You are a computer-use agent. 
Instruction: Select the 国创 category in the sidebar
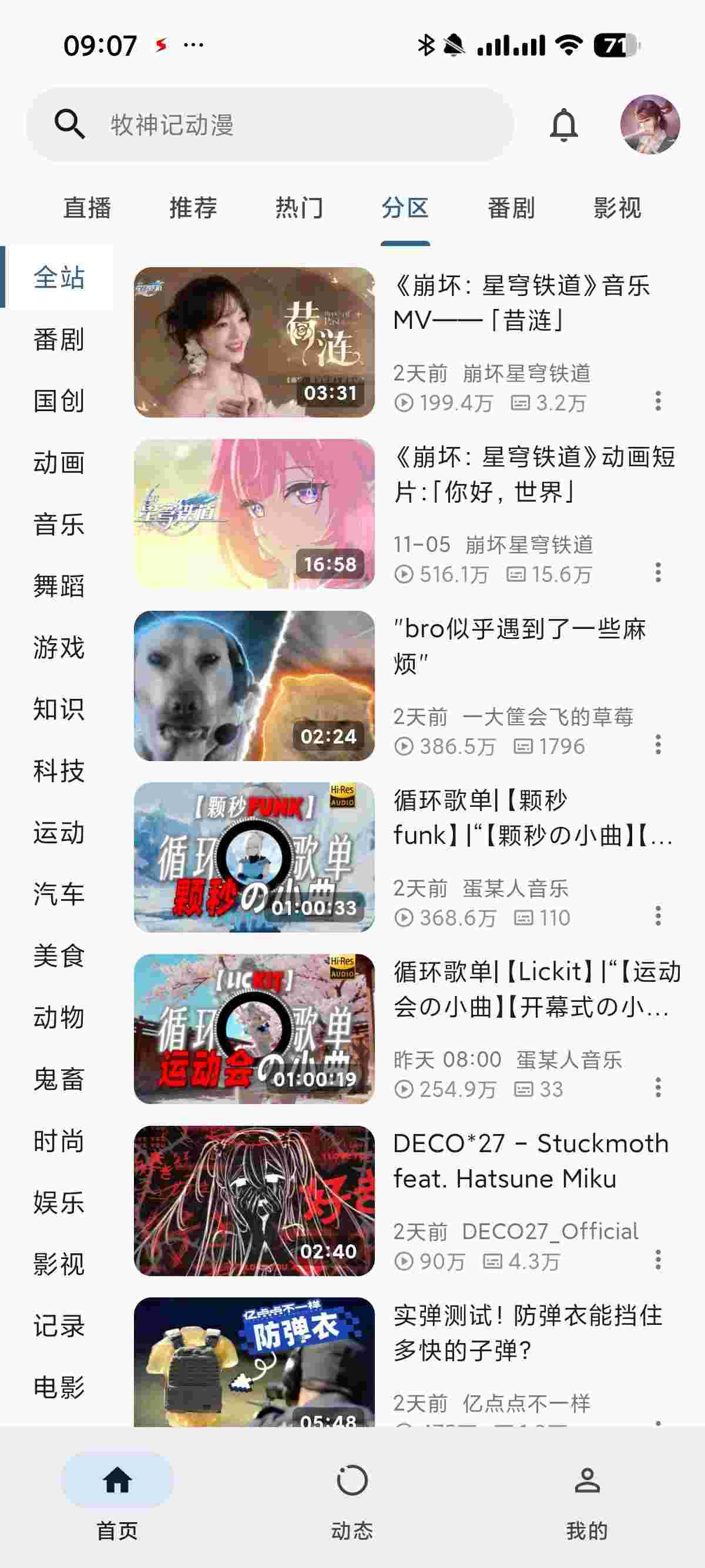pos(58,401)
